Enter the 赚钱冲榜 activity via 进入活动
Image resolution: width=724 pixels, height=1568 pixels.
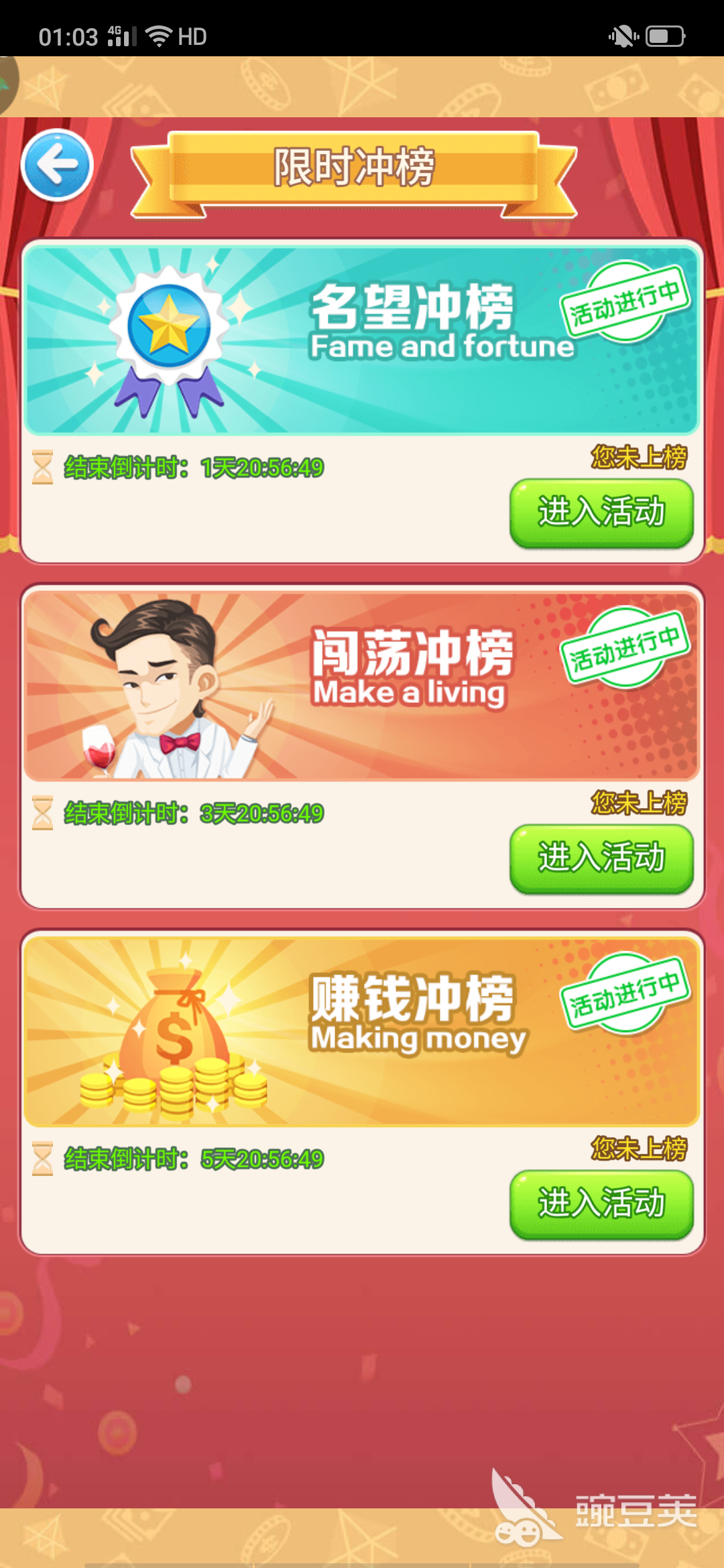[601, 1204]
